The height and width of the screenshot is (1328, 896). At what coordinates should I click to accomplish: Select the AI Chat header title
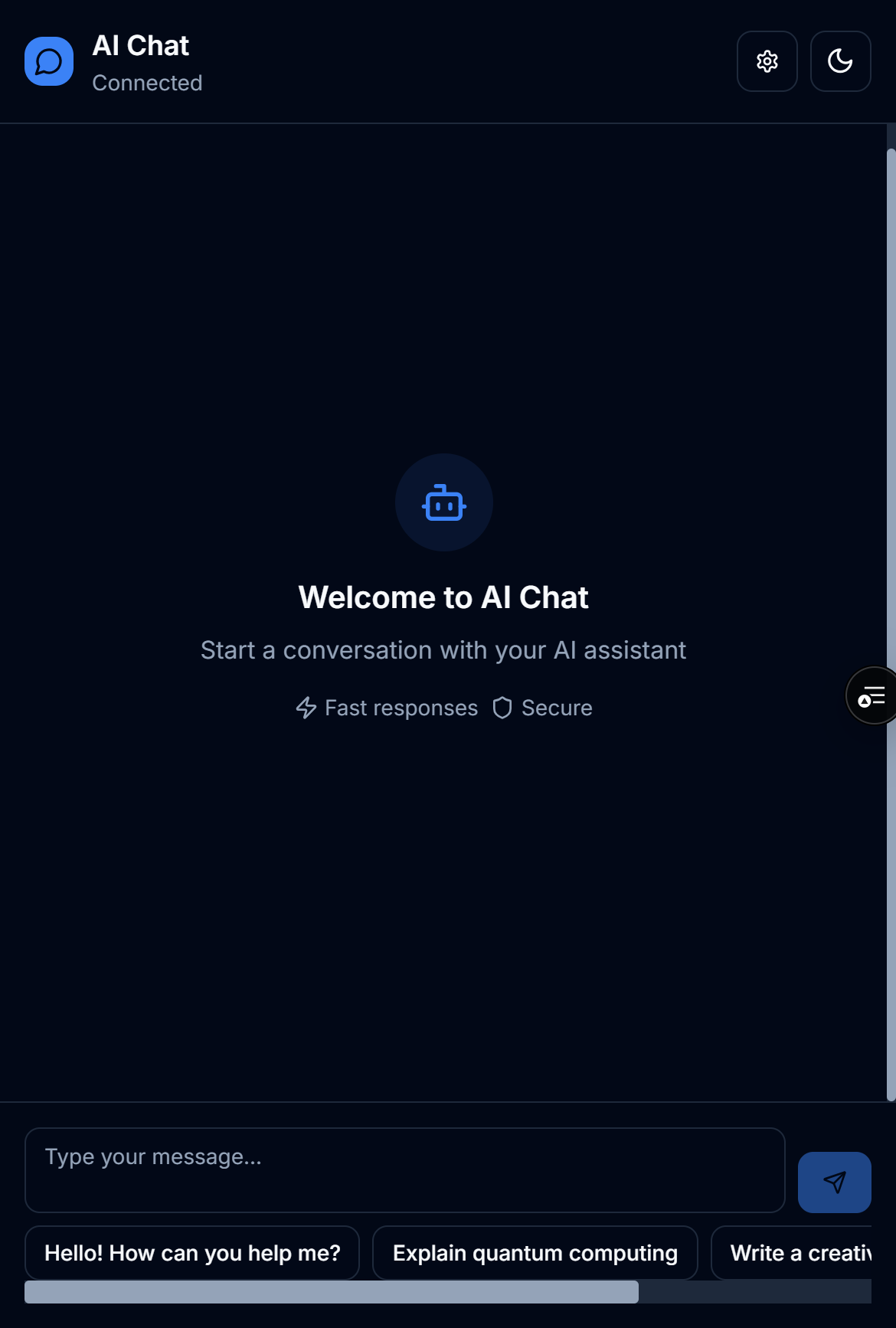coord(141,46)
